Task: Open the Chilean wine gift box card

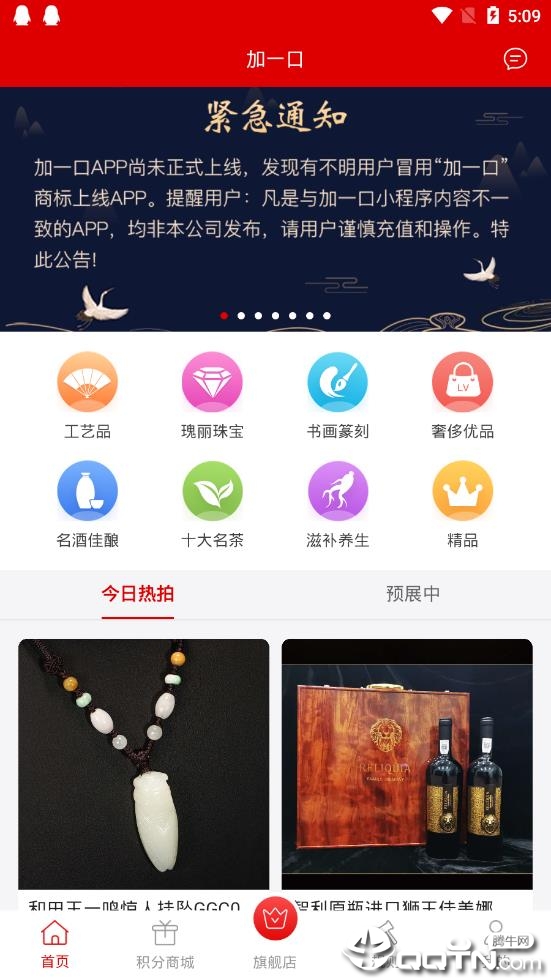Action: pyautogui.click(x=407, y=774)
